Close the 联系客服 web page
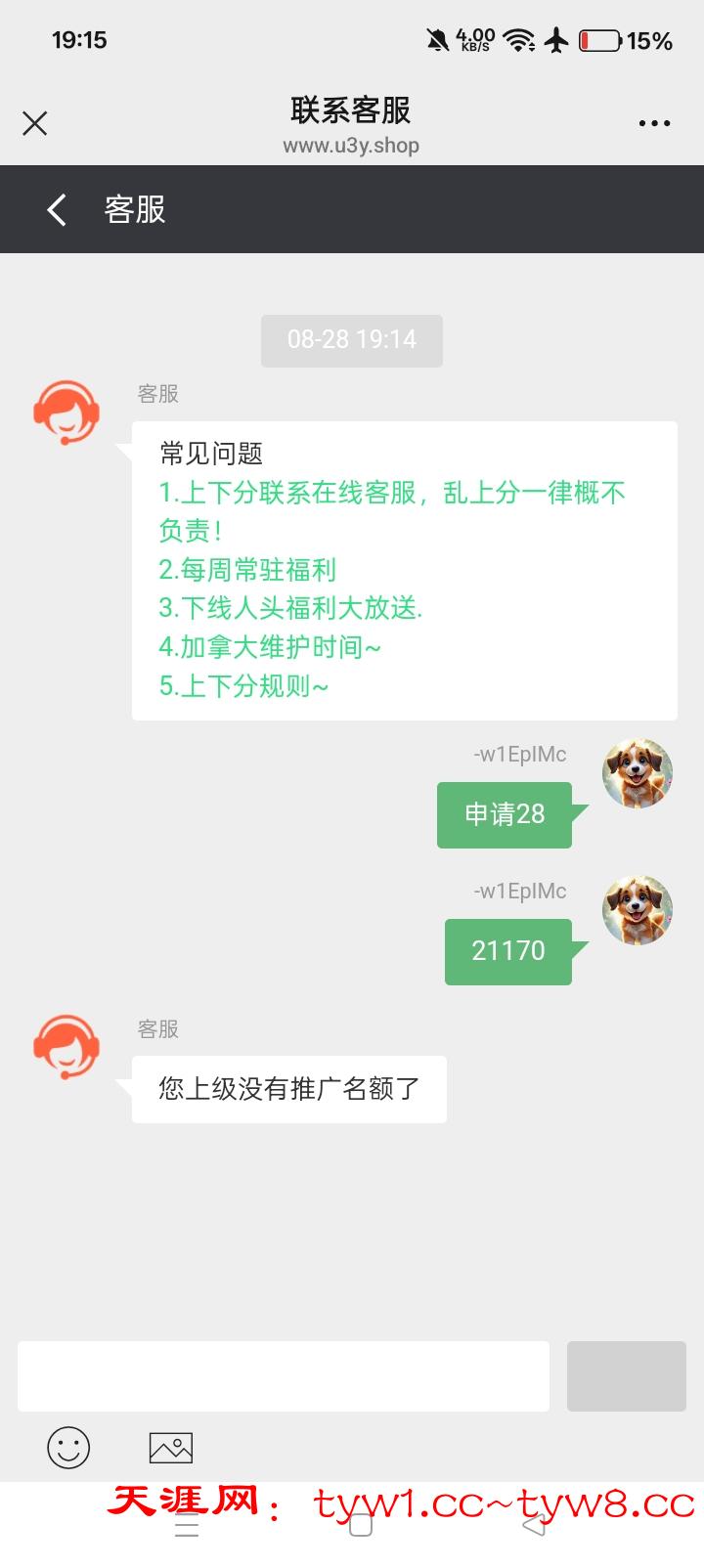 tap(35, 123)
